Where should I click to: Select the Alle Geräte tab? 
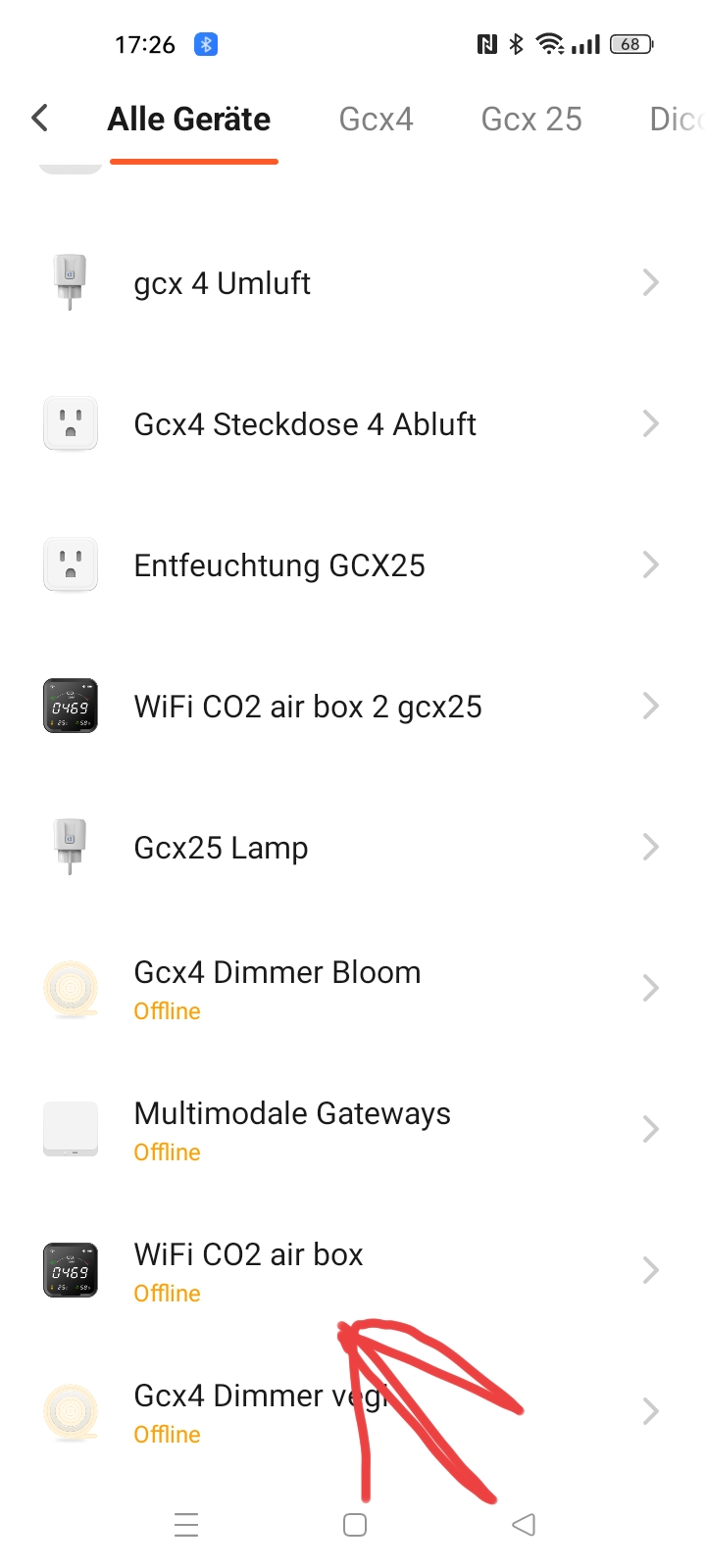[x=189, y=119]
